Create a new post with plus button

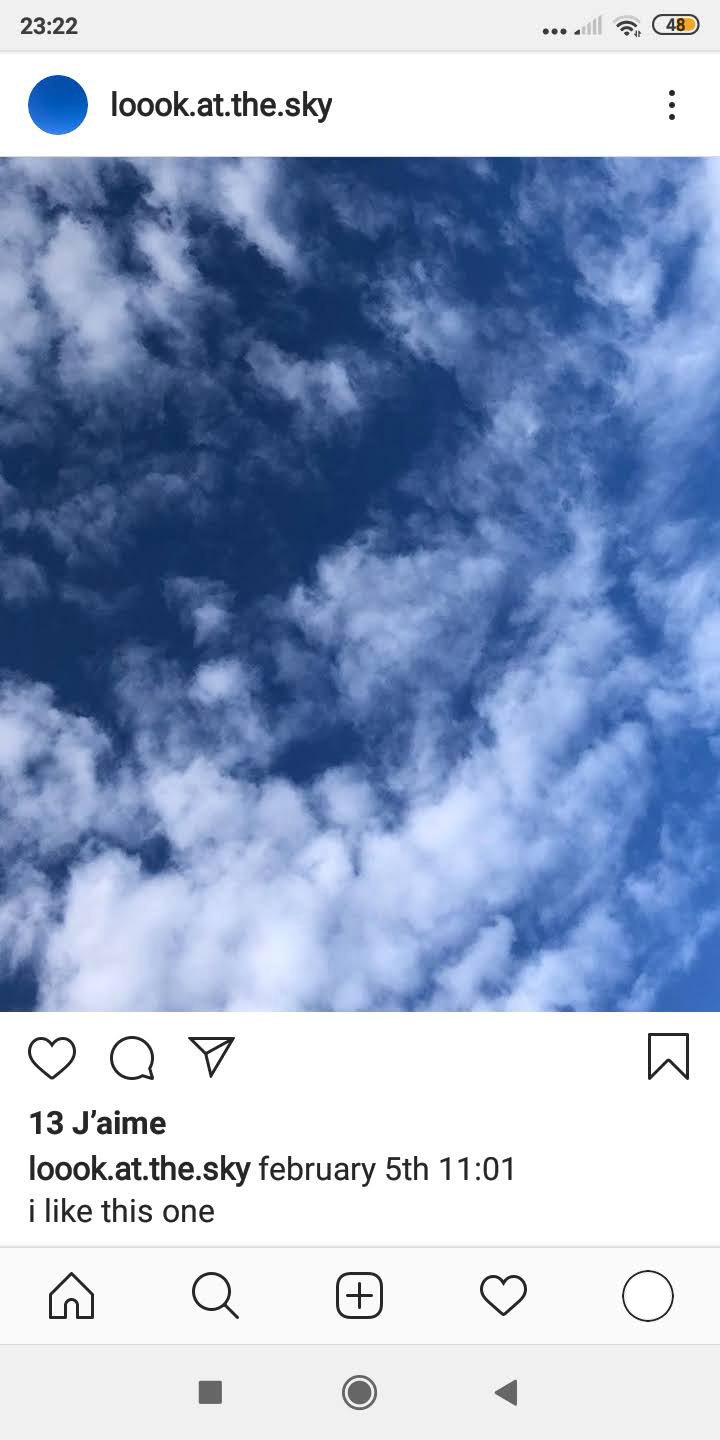coord(359,1297)
